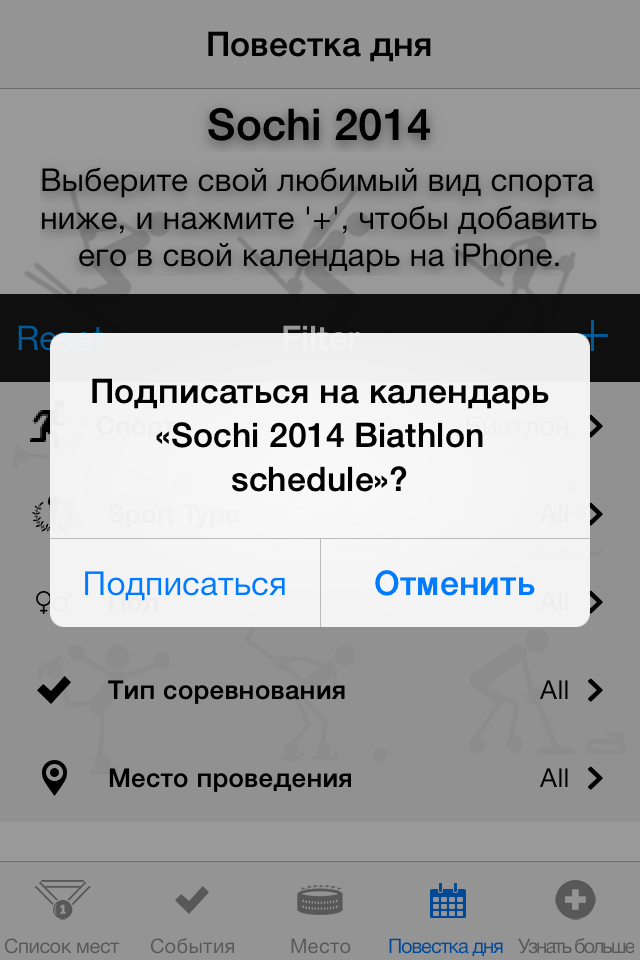Open the Место проведения filter row
640x960 pixels.
[x=320, y=778]
